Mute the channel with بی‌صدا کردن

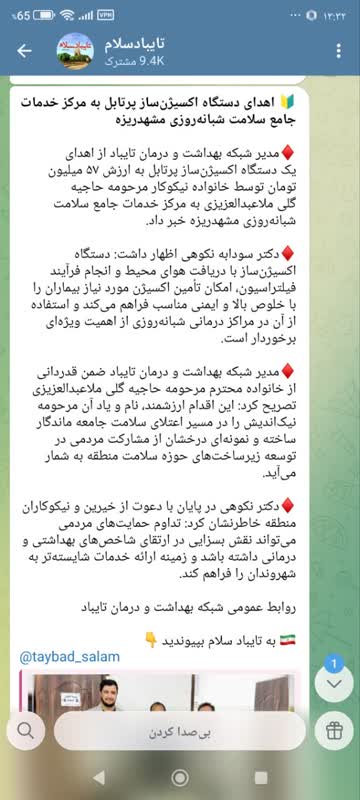click(180, 732)
